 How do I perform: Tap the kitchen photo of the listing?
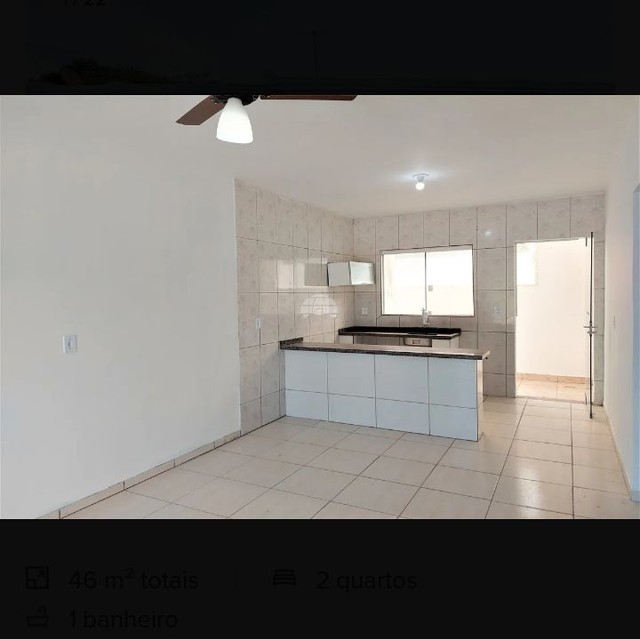pos(320,307)
